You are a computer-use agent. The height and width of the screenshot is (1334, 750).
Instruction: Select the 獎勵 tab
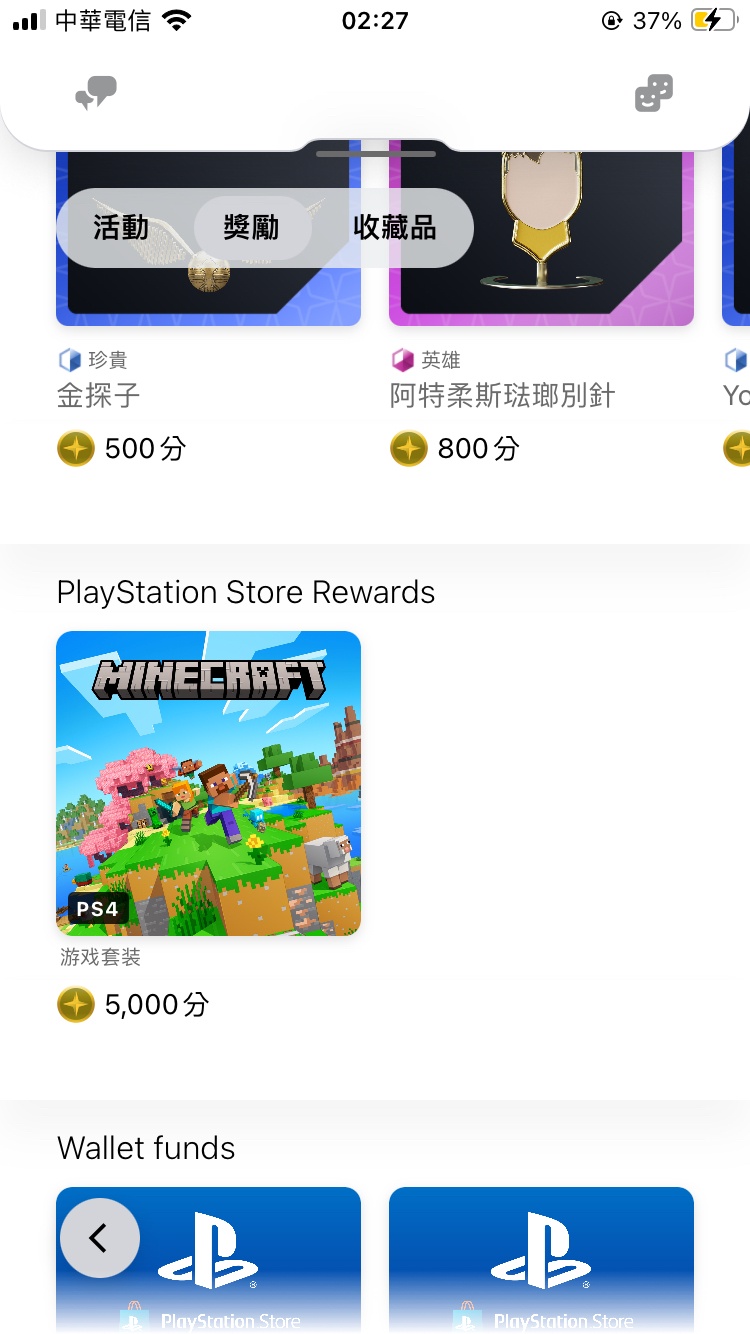[x=252, y=228]
